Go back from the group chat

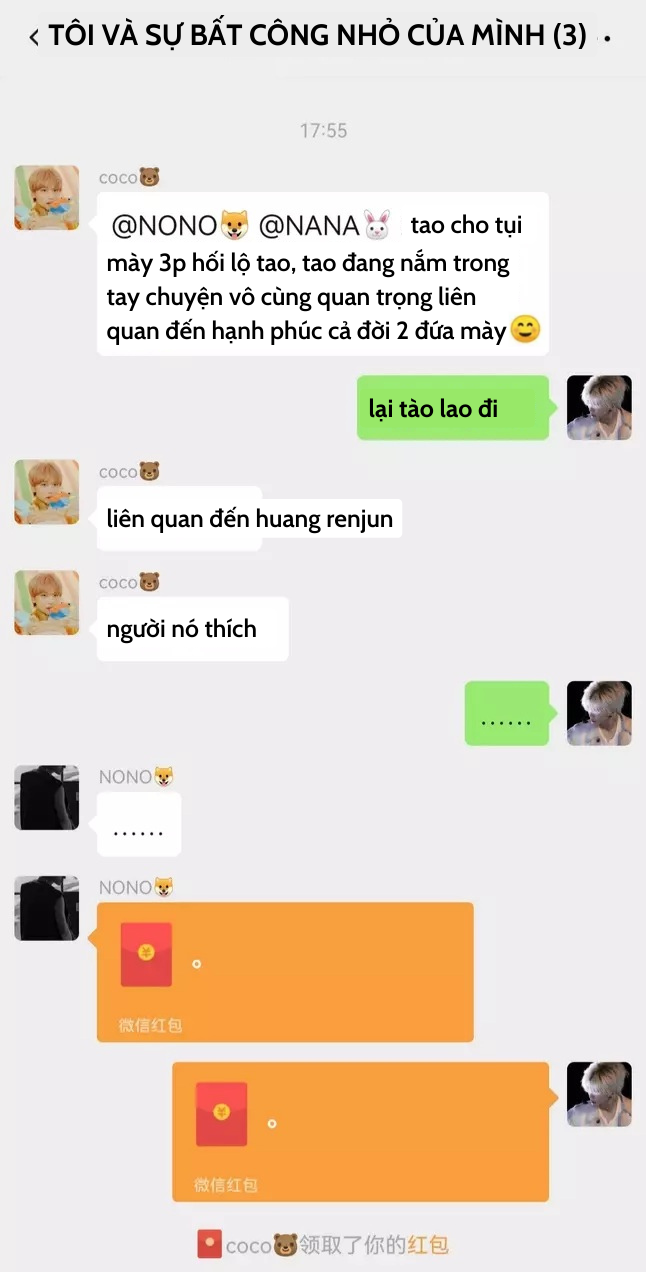pos(33,39)
